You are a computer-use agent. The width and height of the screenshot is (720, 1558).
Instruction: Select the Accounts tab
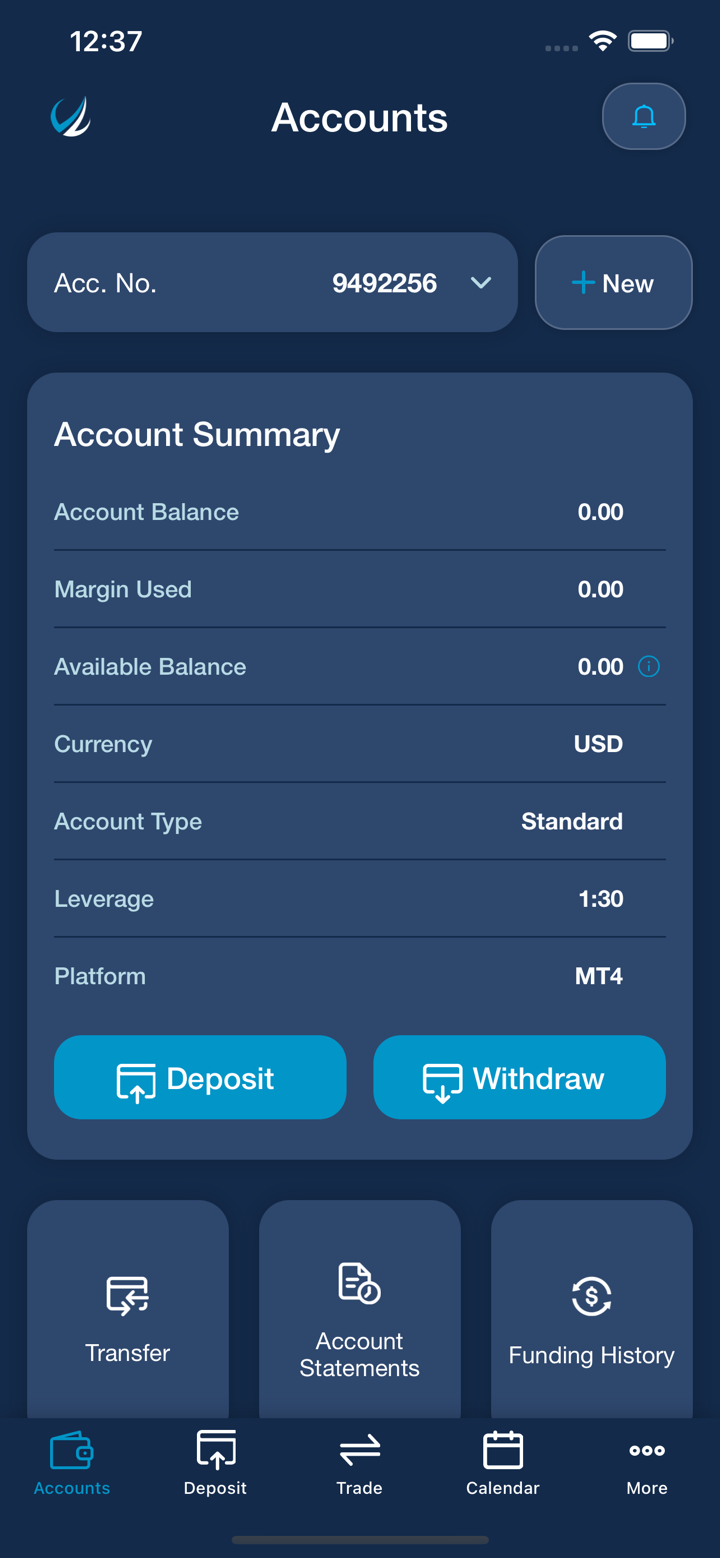point(72,1463)
